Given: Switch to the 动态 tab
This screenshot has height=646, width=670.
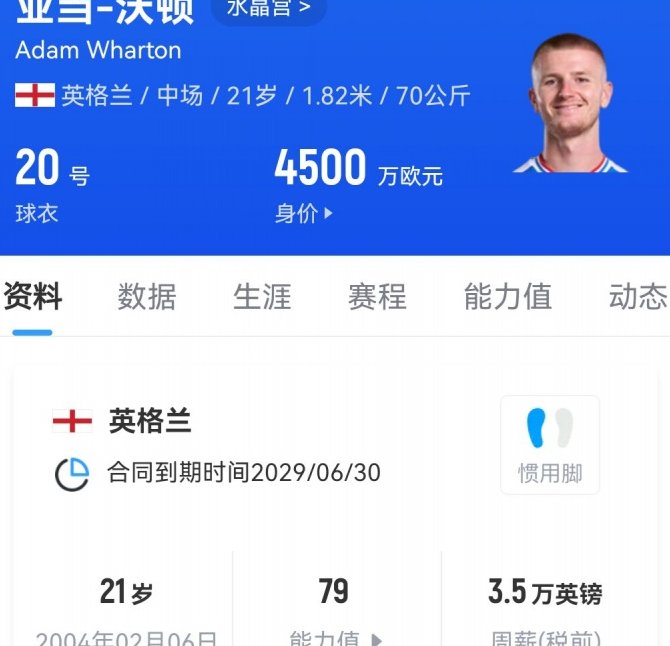Looking at the screenshot, I should (x=637, y=297).
